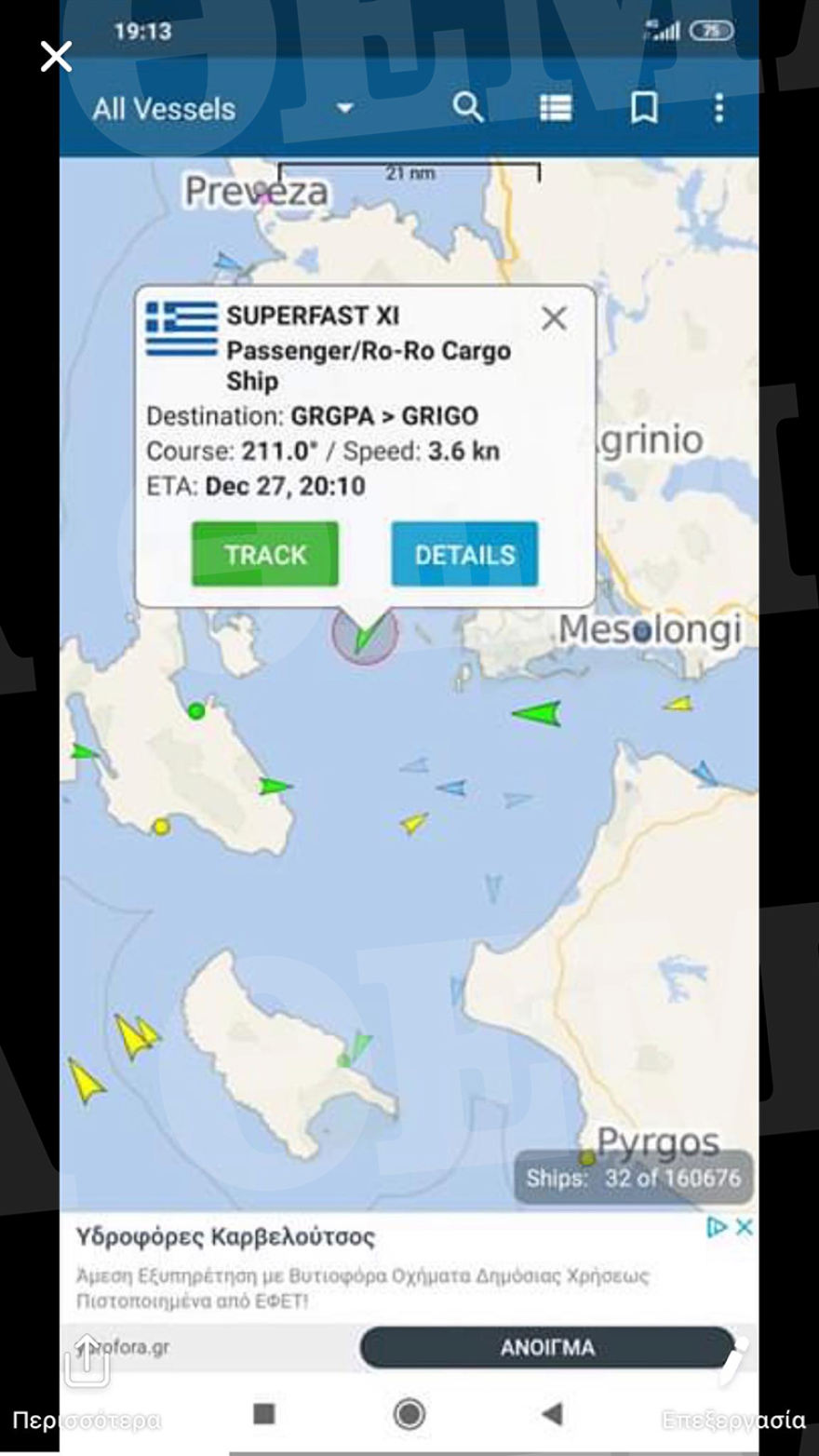Close the SUPERFAST XI info popup
Screen dimensions: 819x1456
[554, 318]
